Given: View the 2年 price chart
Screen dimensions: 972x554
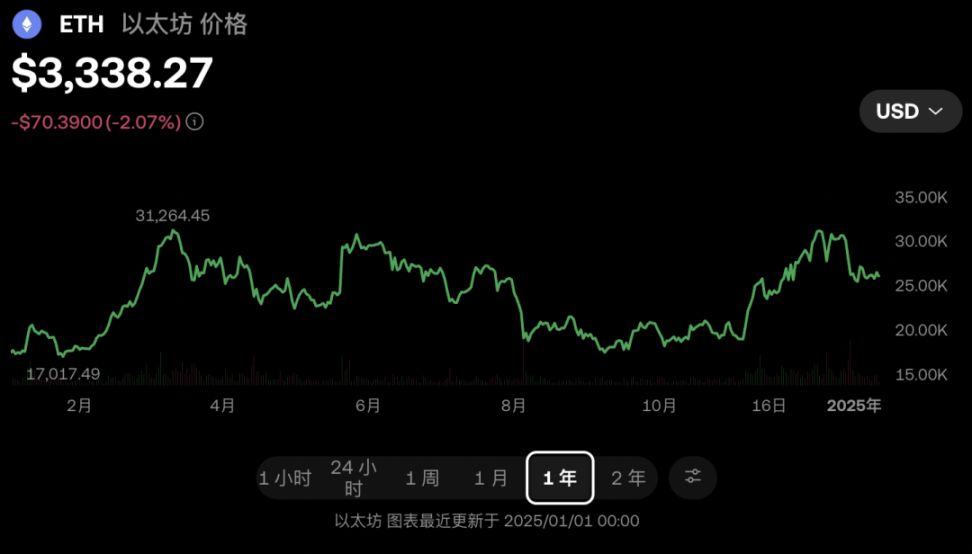Looking at the screenshot, I should (x=628, y=478).
